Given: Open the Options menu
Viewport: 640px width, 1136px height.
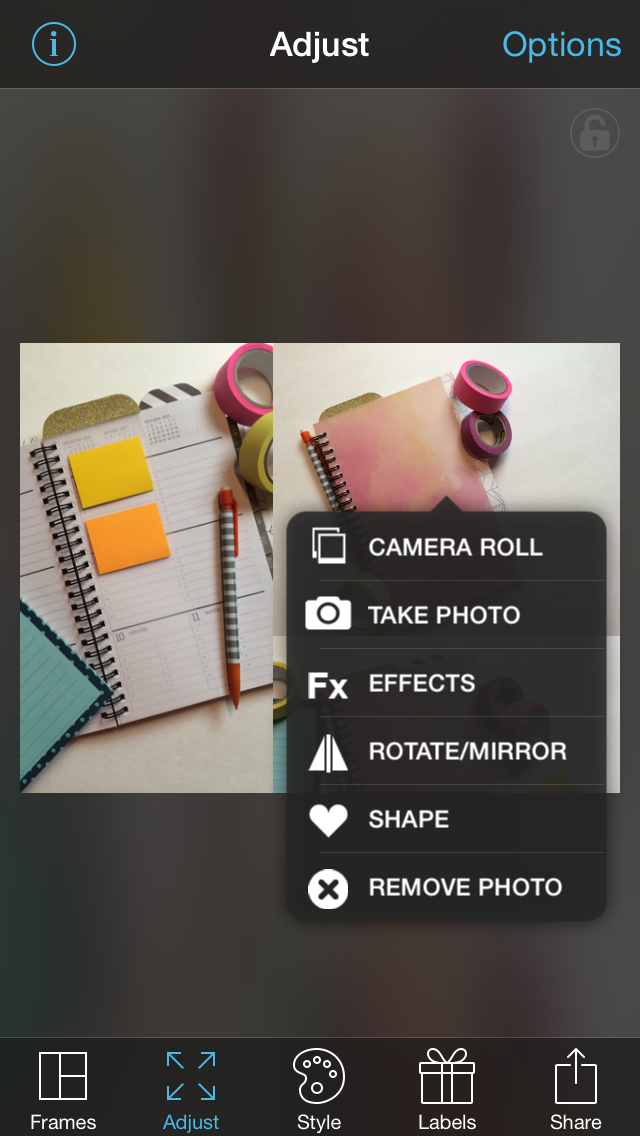Looking at the screenshot, I should coord(561,44).
